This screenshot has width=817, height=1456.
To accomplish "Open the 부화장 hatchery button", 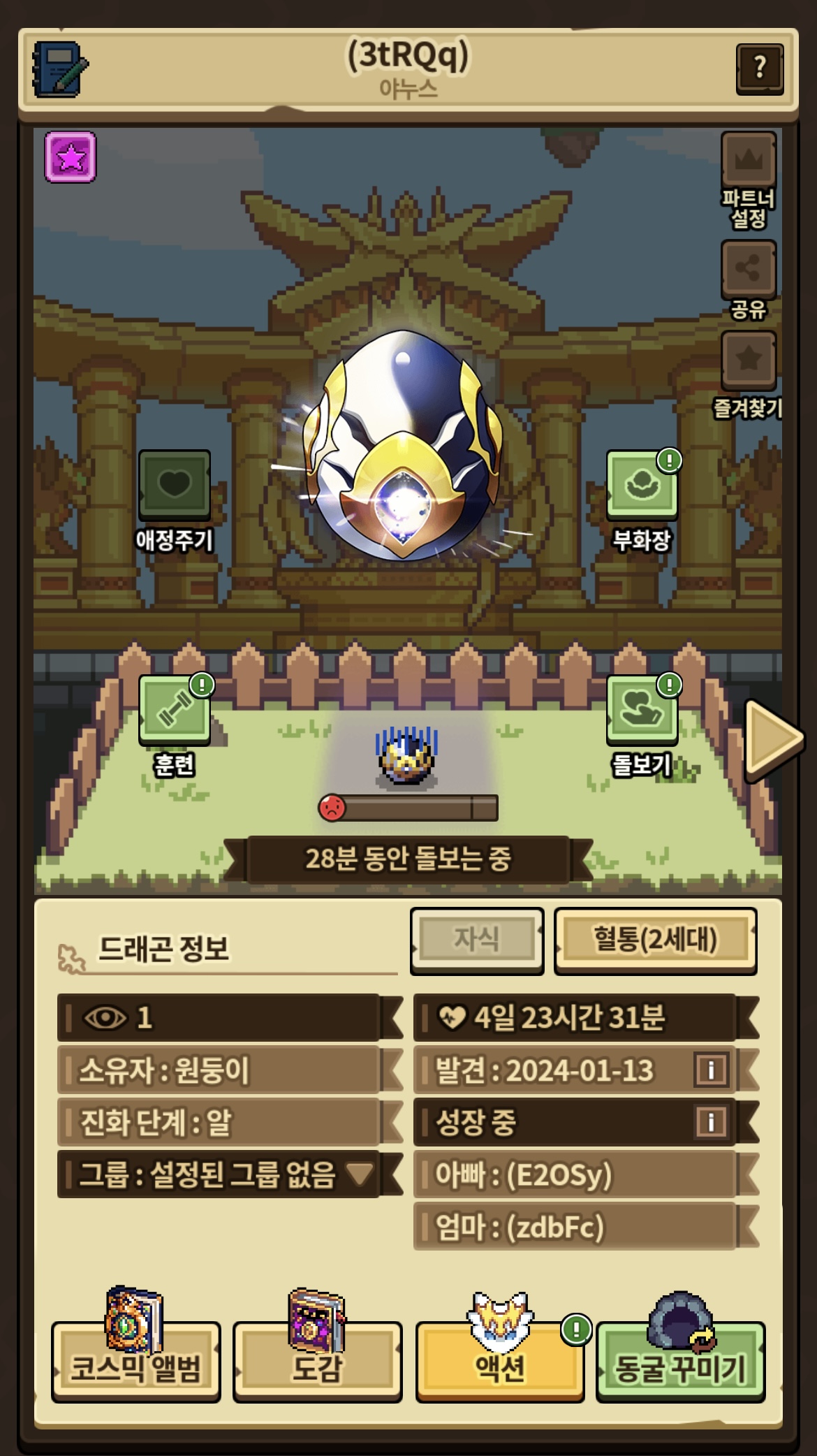I will (x=641, y=485).
